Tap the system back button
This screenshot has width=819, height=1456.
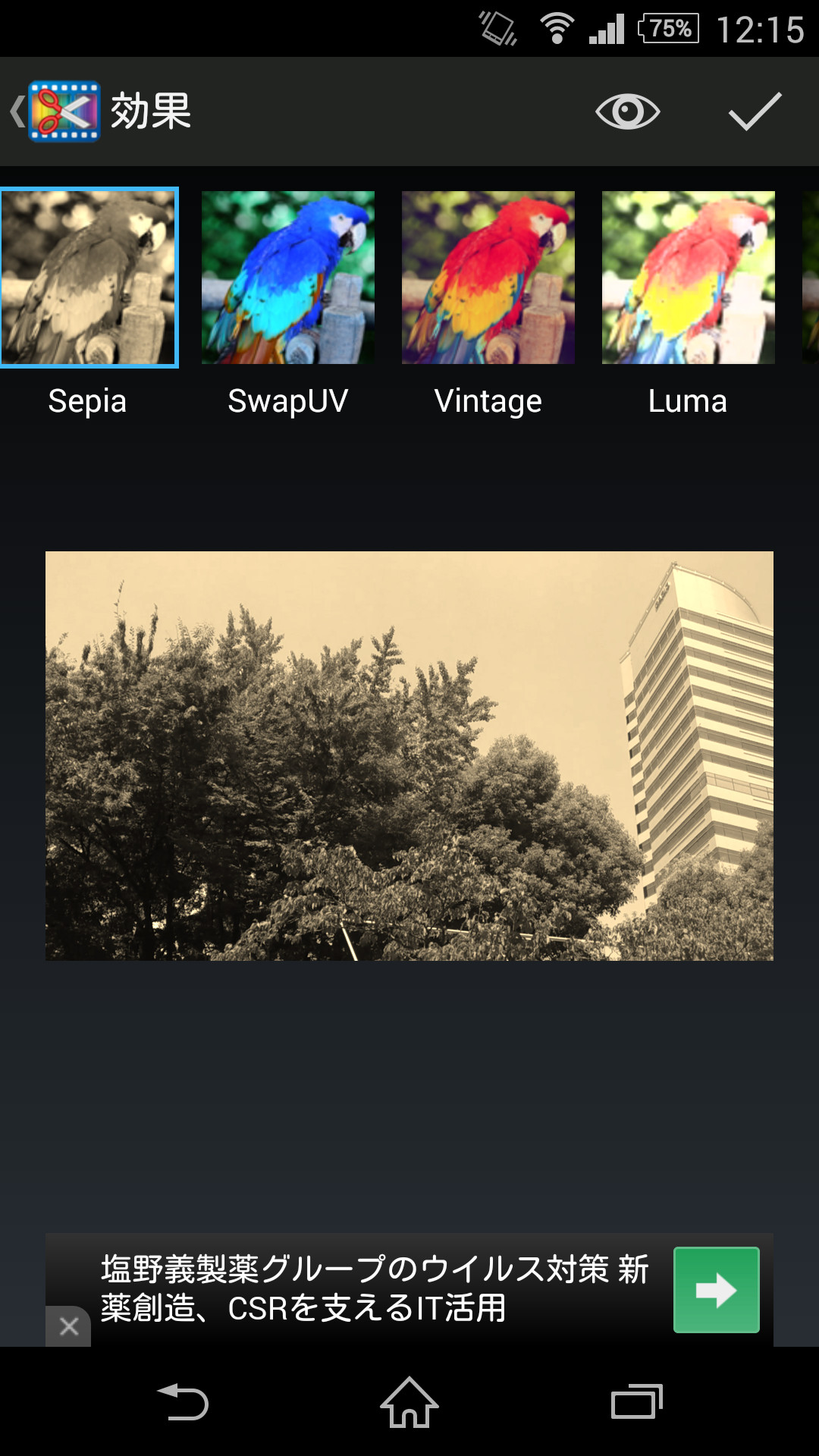click(x=183, y=1402)
